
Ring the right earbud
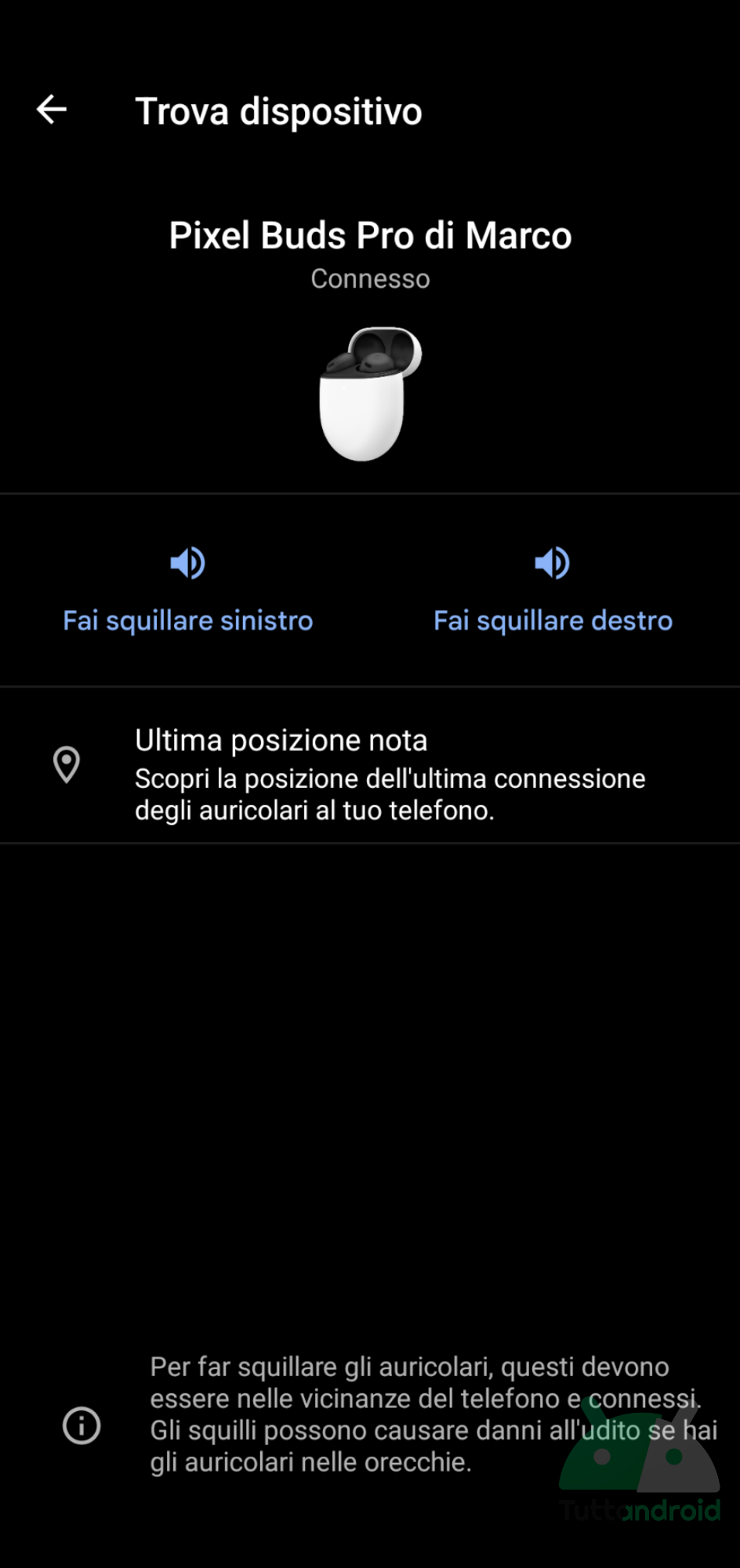coord(553,590)
